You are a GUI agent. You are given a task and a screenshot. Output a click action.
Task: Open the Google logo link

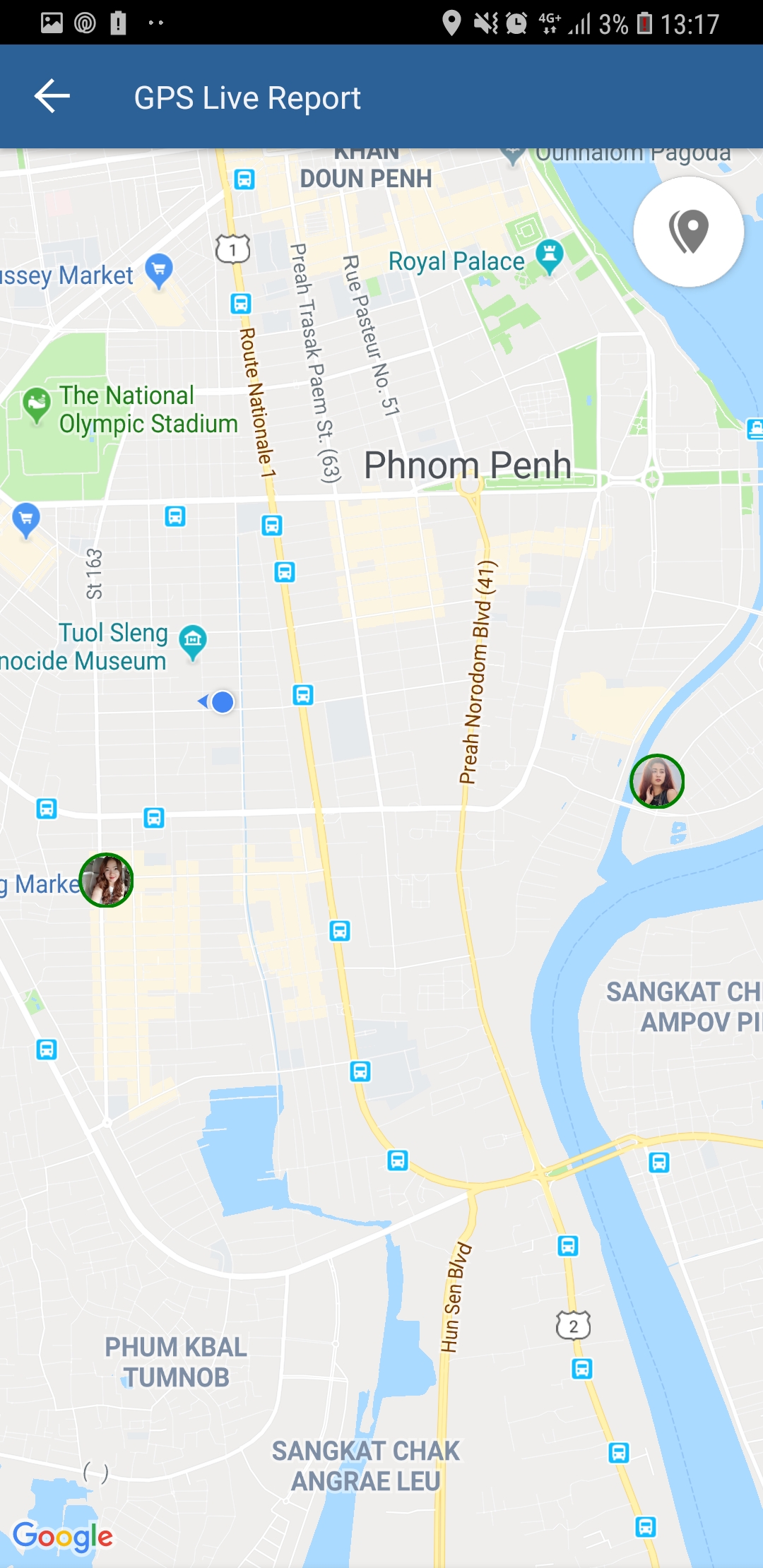63,1536
